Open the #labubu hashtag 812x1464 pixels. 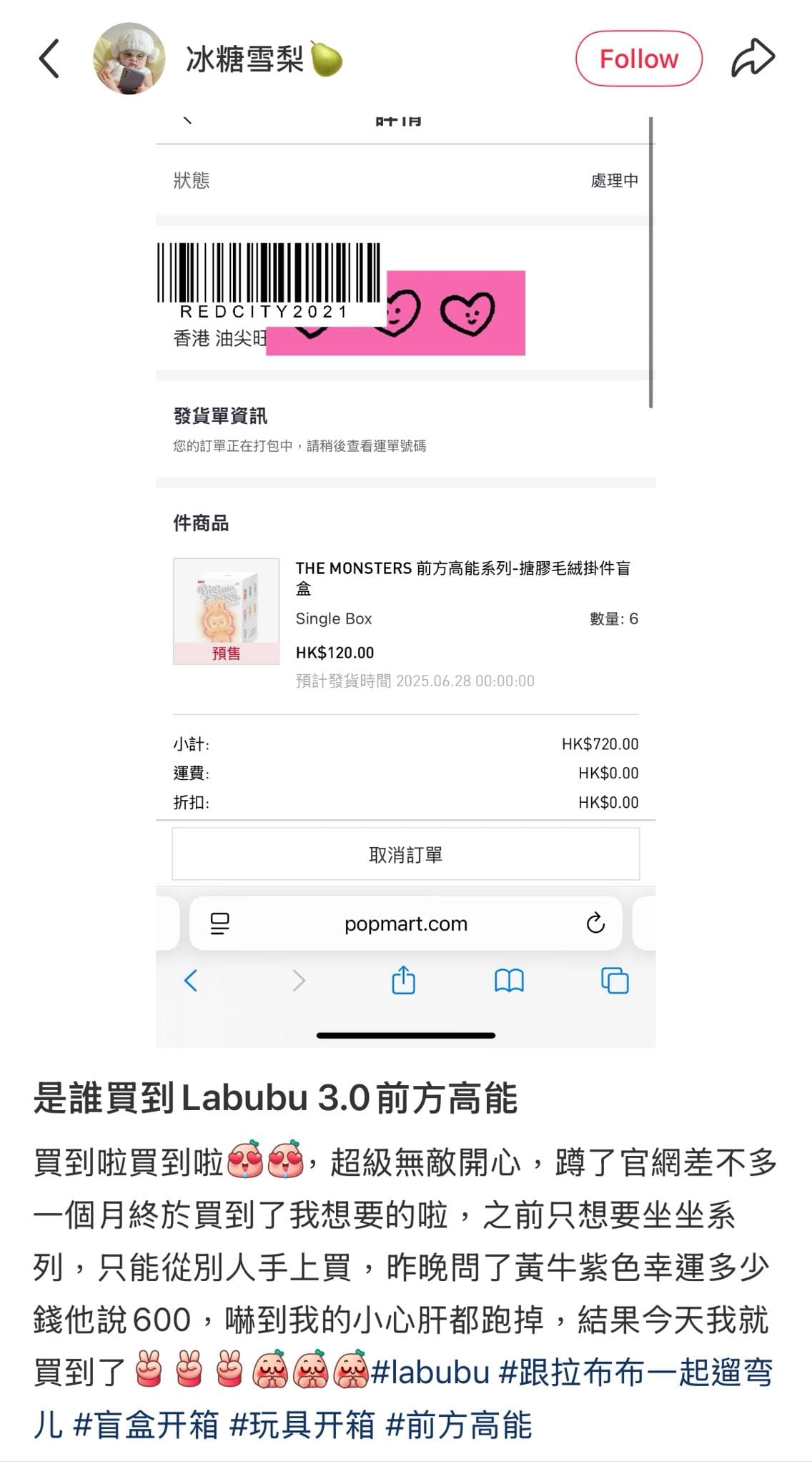pyautogui.click(x=430, y=1373)
